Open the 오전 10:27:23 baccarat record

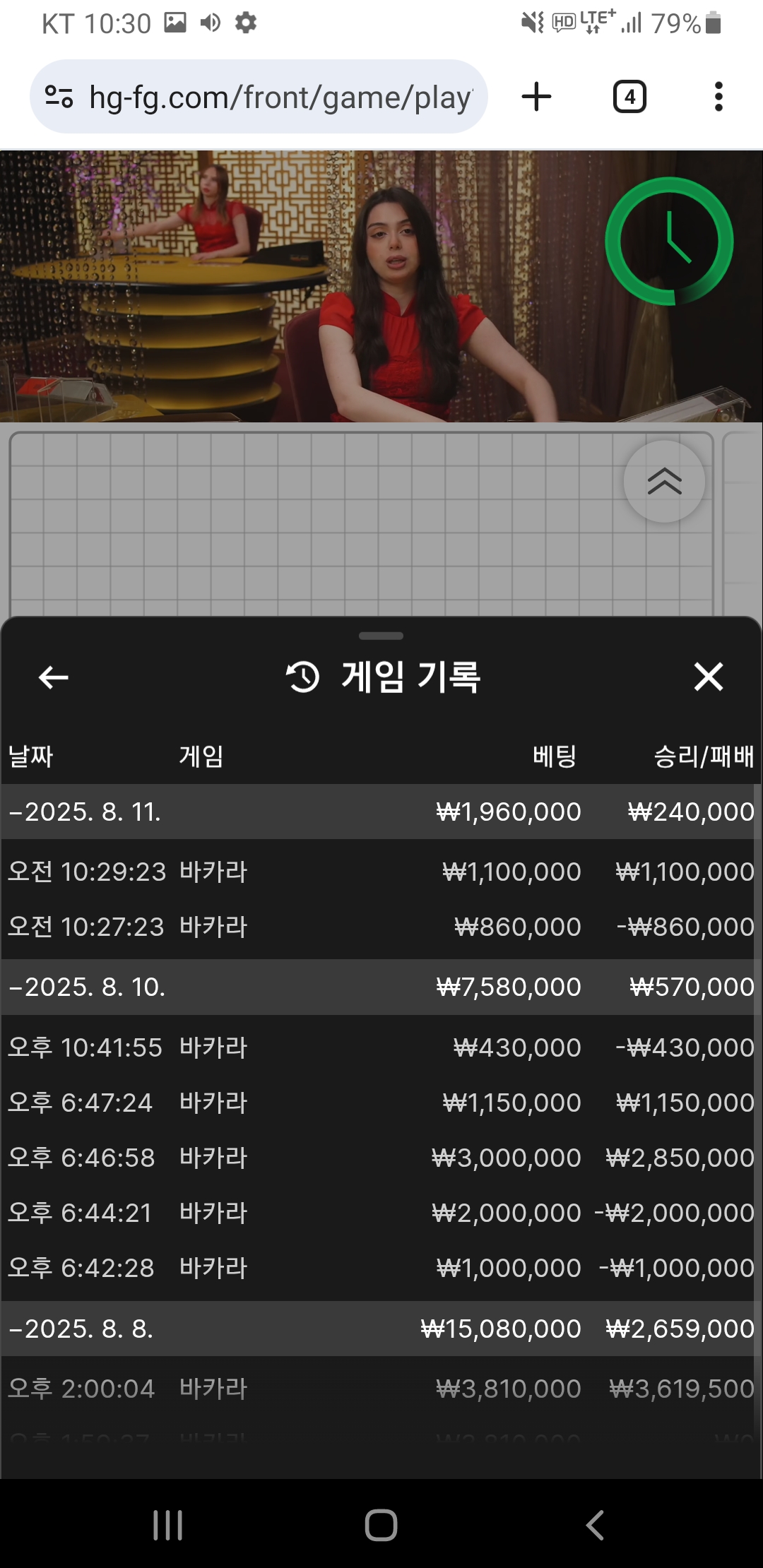[x=379, y=927]
